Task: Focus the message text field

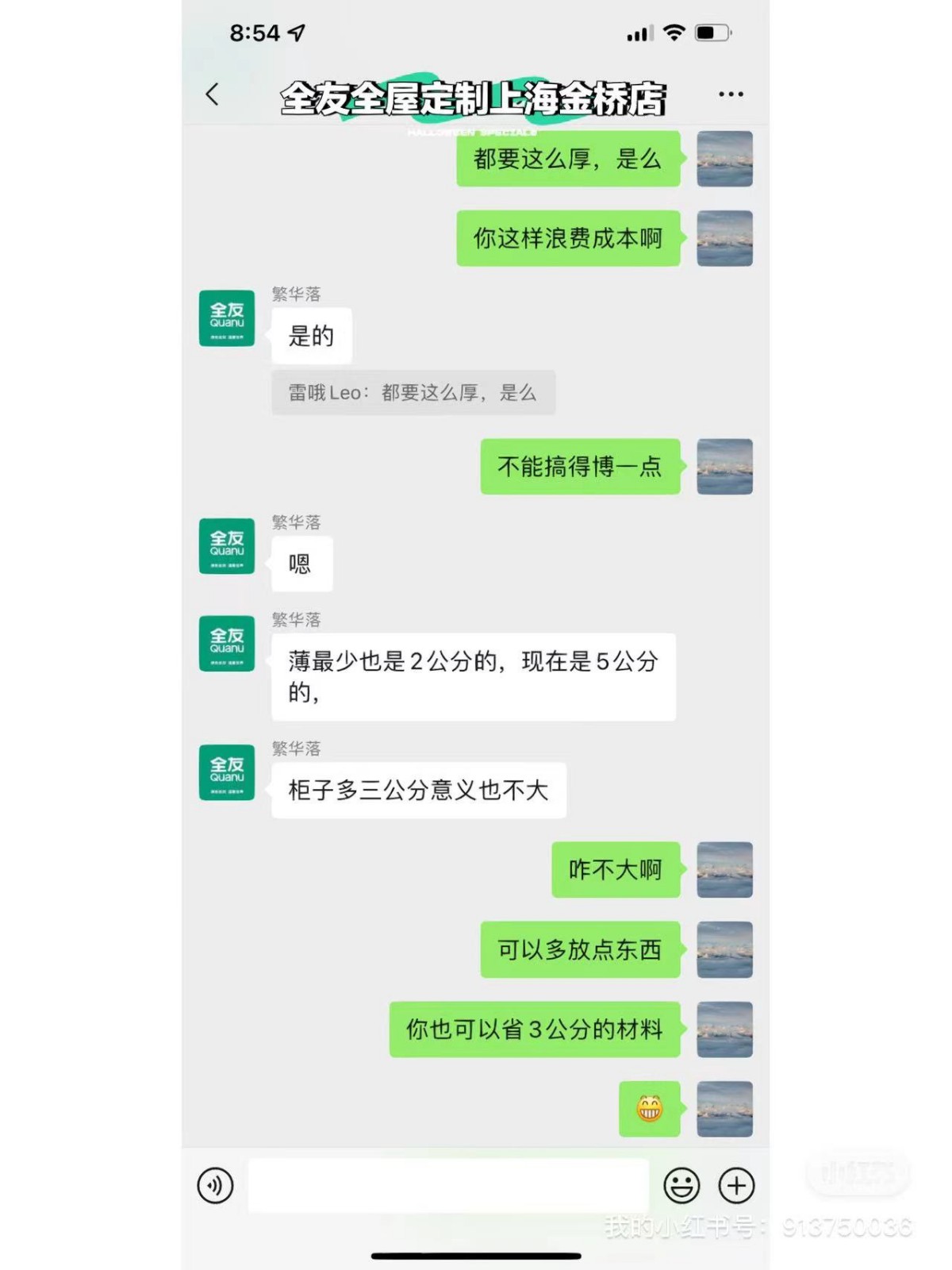Action: point(448,1185)
